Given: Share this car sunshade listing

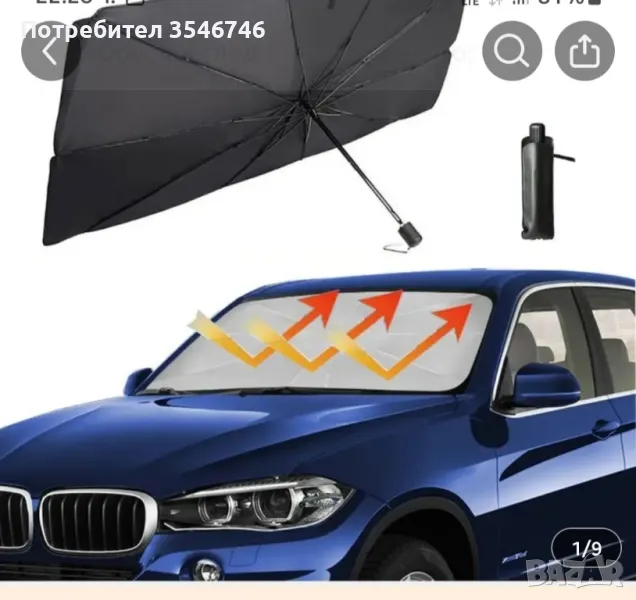Looking at the screenshot, I should (x=584, y=51).
